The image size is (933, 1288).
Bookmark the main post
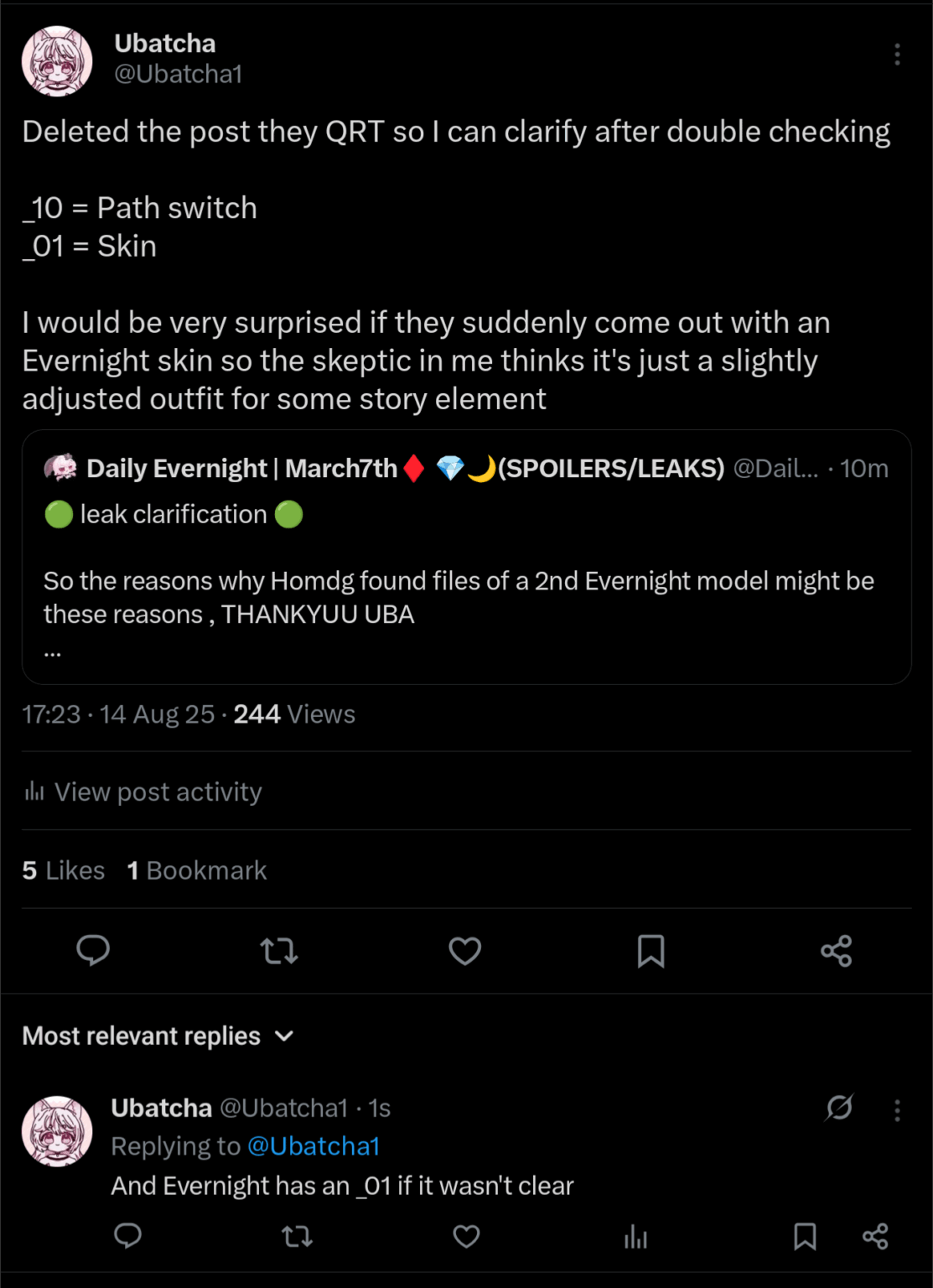[x=651, y=951]
